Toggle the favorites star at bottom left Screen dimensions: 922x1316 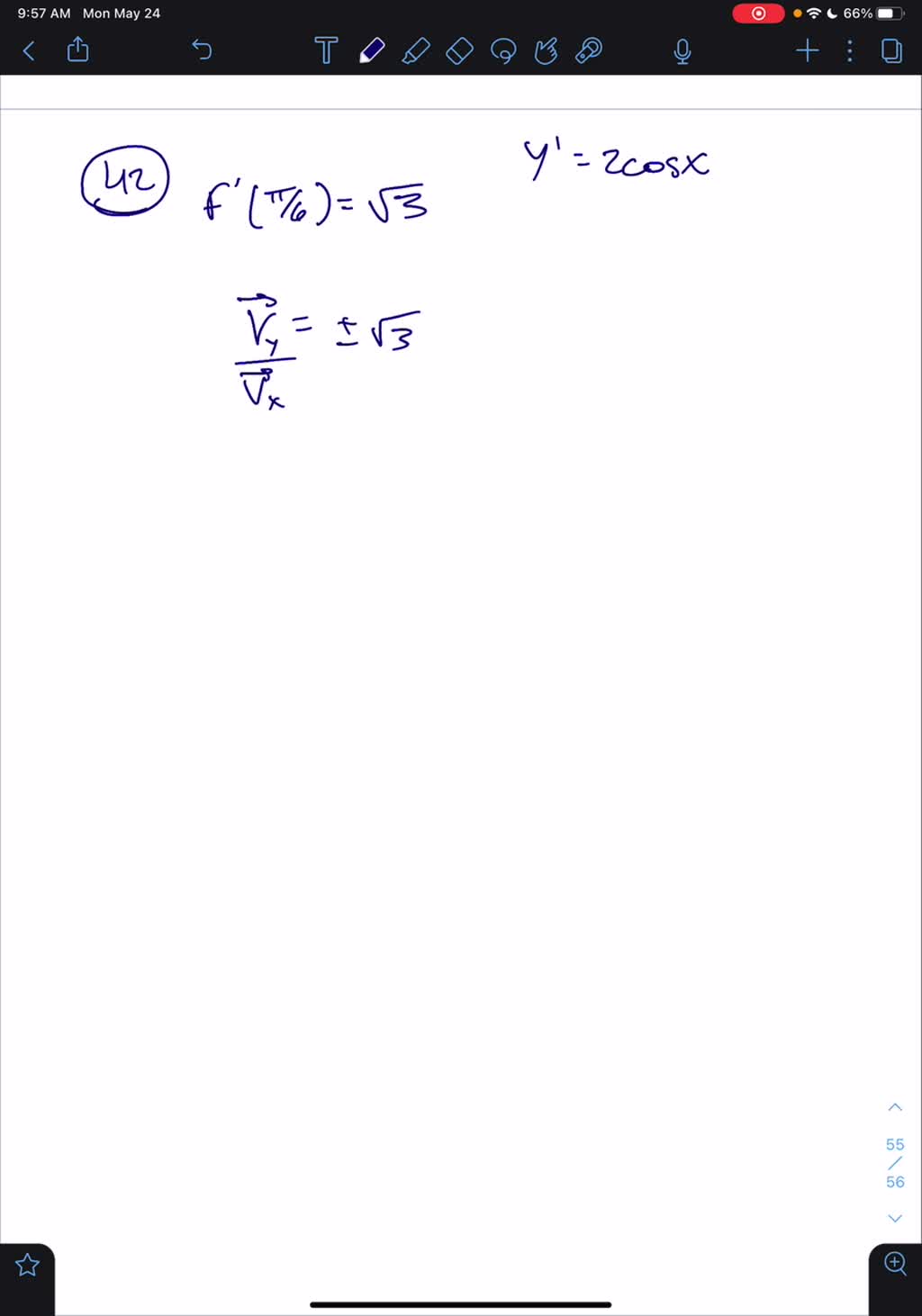27,1265
